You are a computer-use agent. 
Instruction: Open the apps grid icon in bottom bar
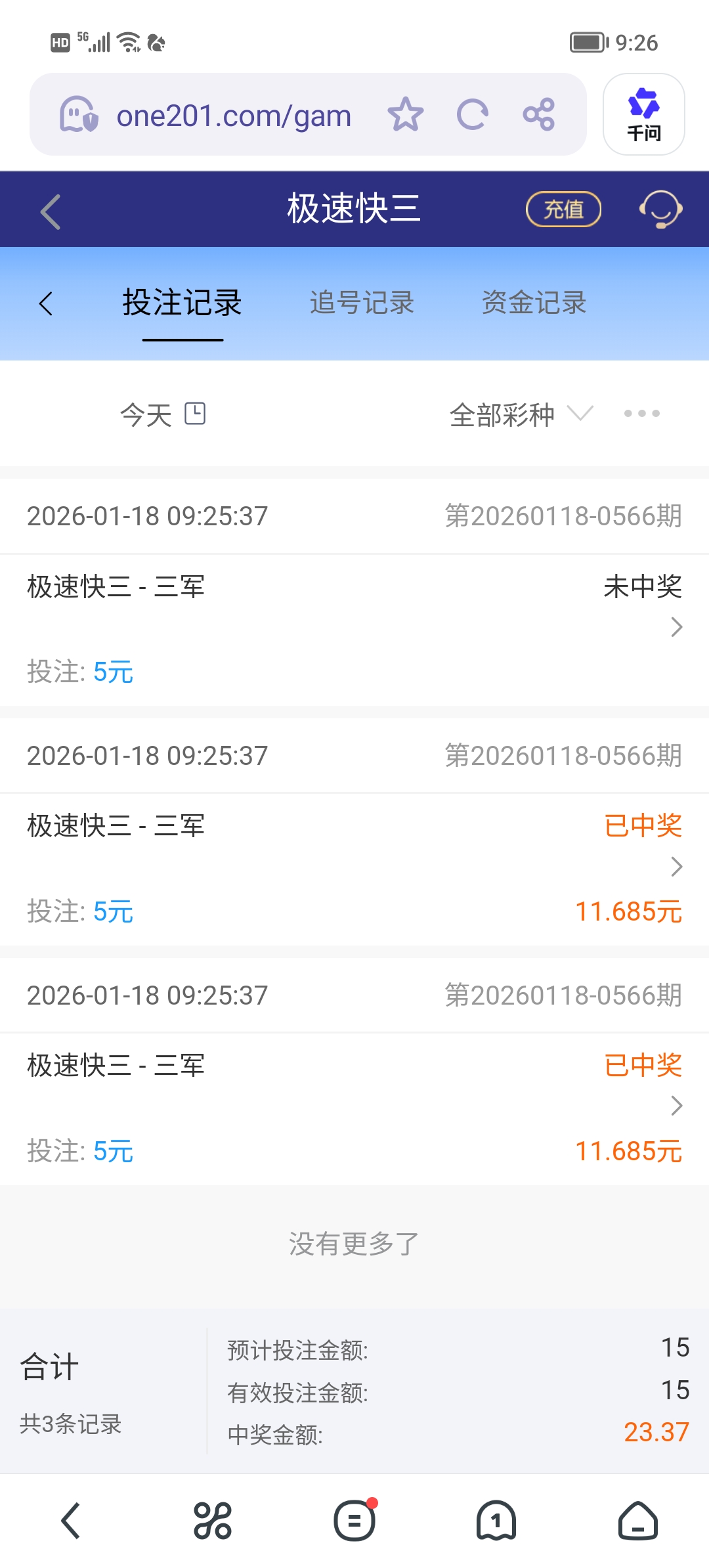212,1521
